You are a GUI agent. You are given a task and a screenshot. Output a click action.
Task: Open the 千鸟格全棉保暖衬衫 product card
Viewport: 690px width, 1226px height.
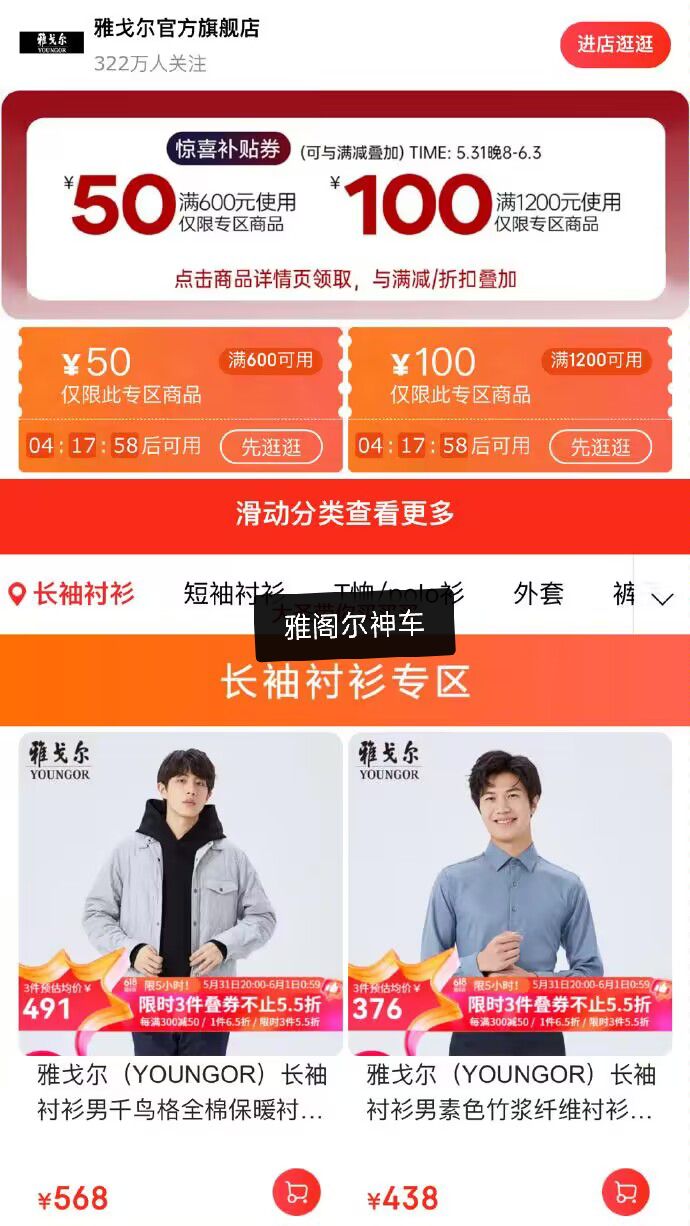[x=180, y=895]
